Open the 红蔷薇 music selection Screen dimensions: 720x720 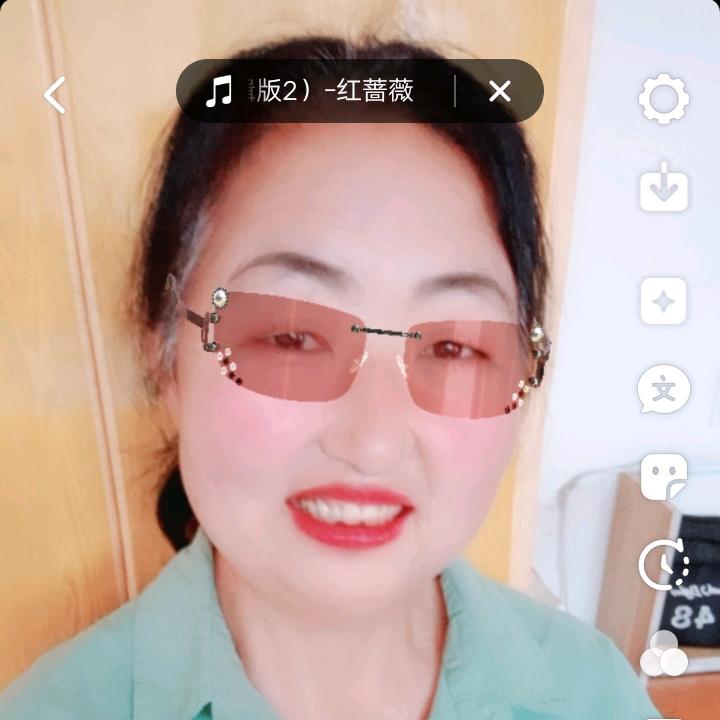point(320,92)
